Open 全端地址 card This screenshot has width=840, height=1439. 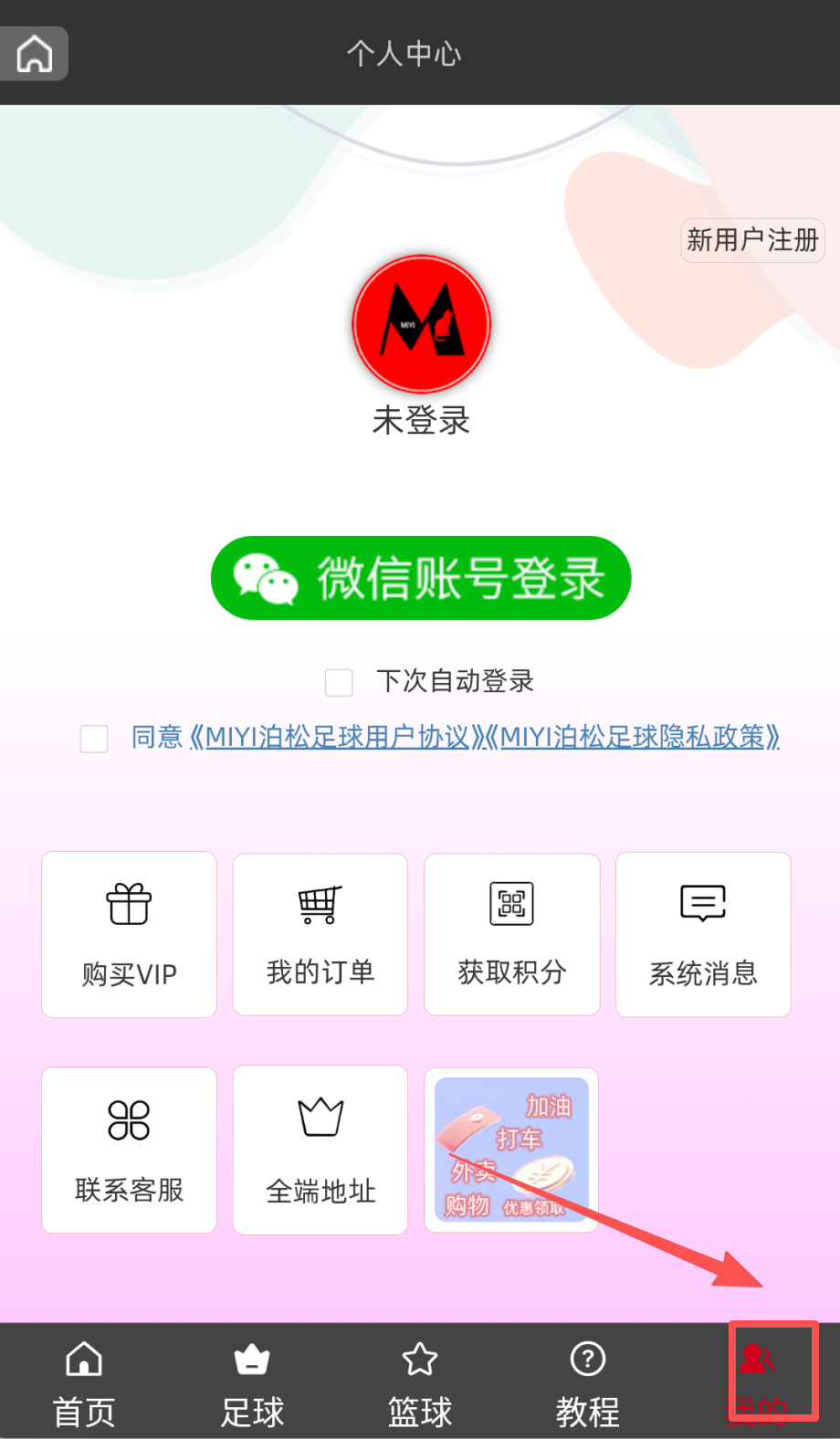point(320,1150)
